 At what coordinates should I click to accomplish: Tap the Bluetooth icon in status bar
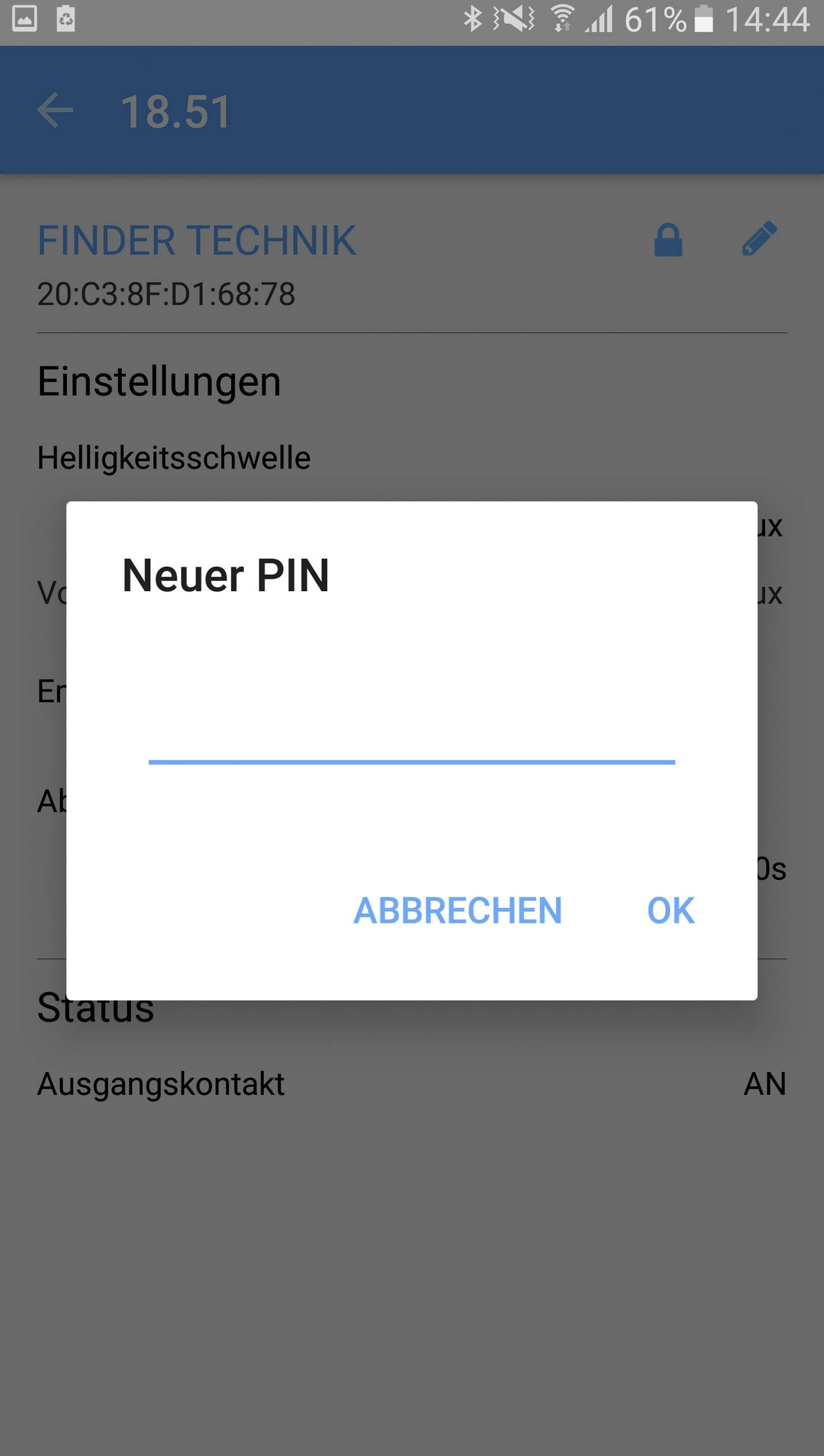[474, 17]
